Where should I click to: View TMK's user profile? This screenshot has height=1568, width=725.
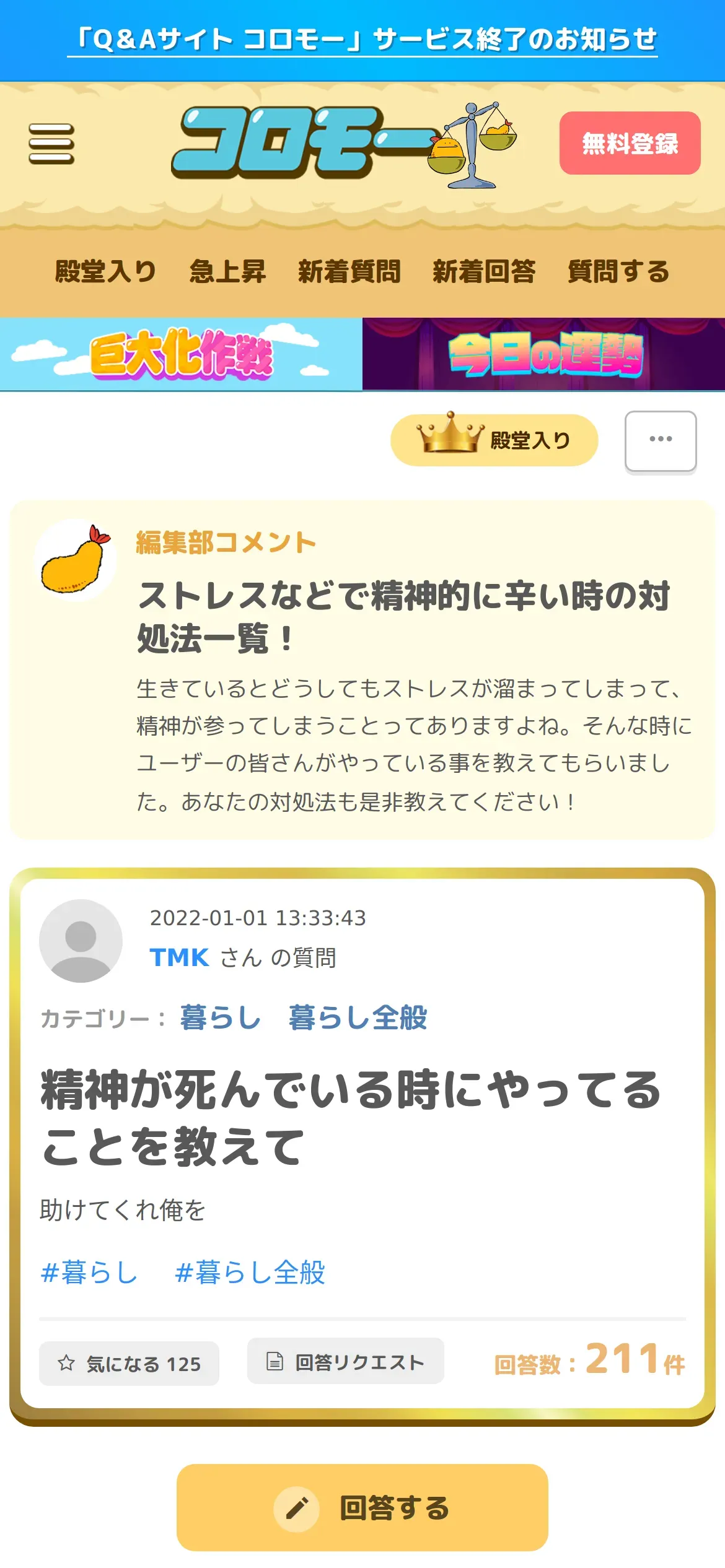pyautogui.click(x=179, y=957)
